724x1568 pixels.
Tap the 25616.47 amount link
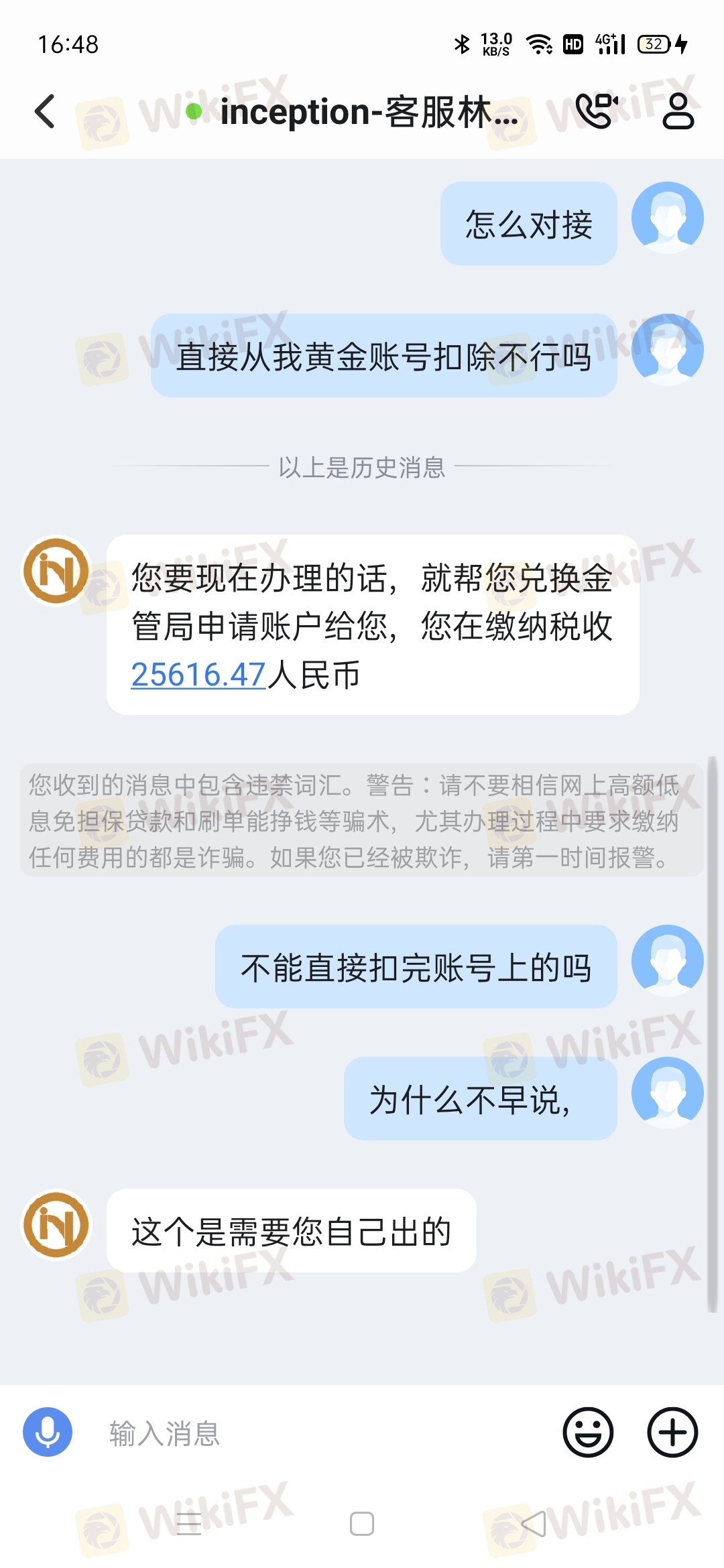[x=198, y=675]
